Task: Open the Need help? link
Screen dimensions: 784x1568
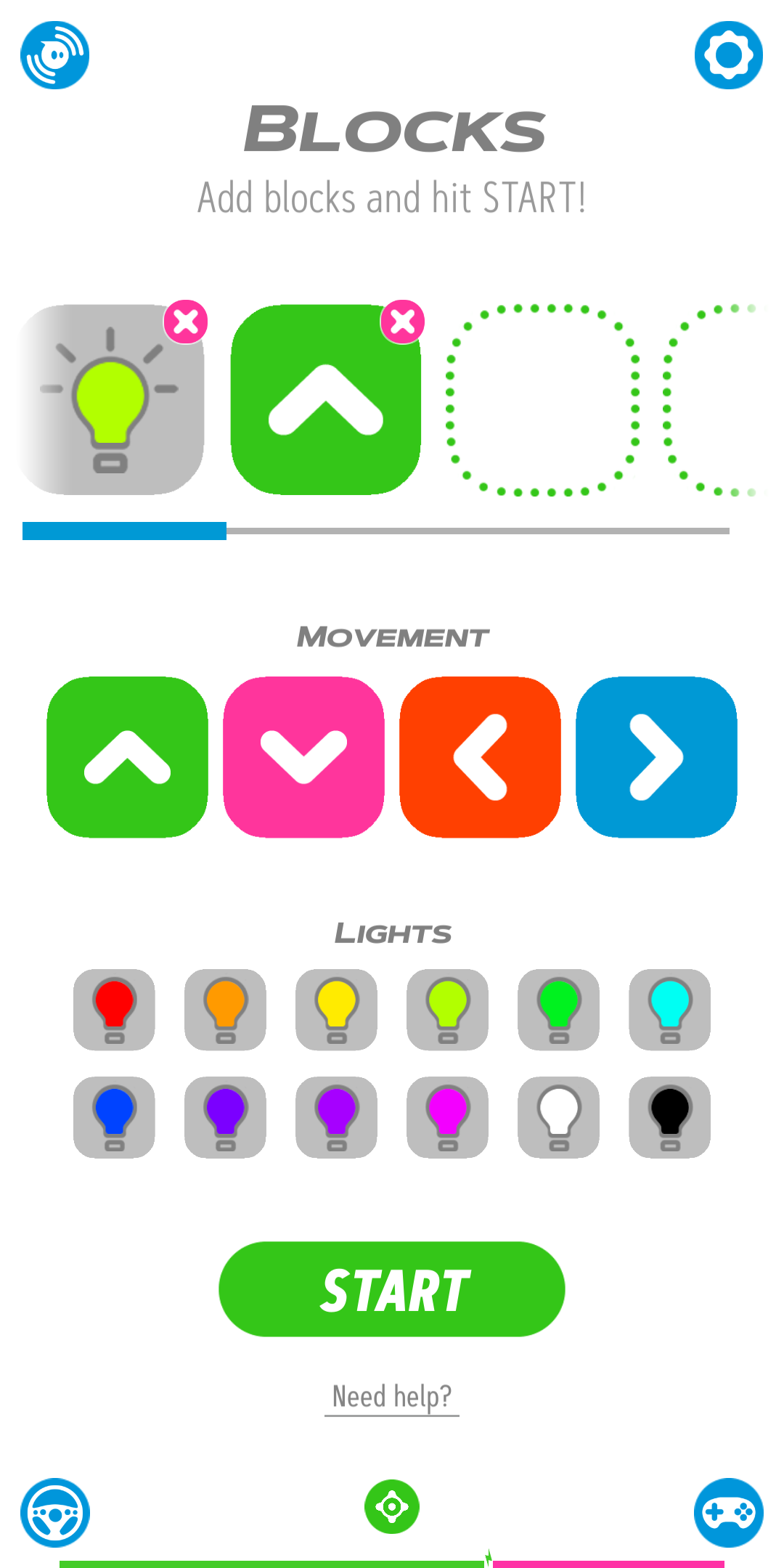Action: [392, 1397]
